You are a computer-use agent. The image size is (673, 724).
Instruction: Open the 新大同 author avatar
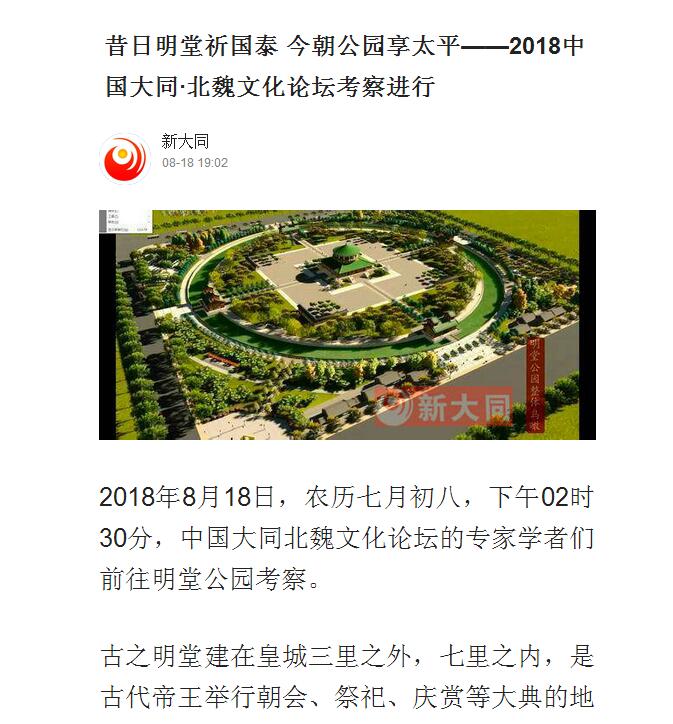click(x=125, y=157)
